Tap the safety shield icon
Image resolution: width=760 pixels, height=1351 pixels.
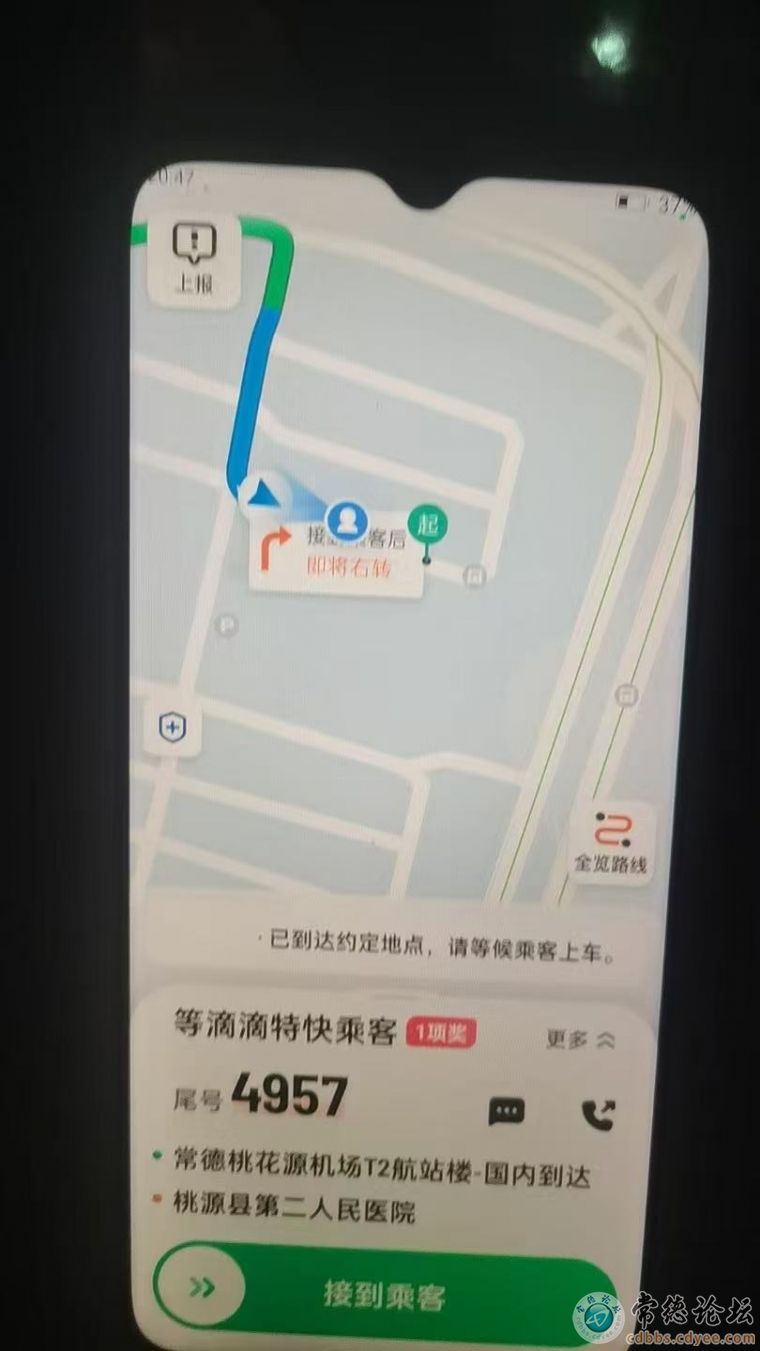click(x=173, y=727)
